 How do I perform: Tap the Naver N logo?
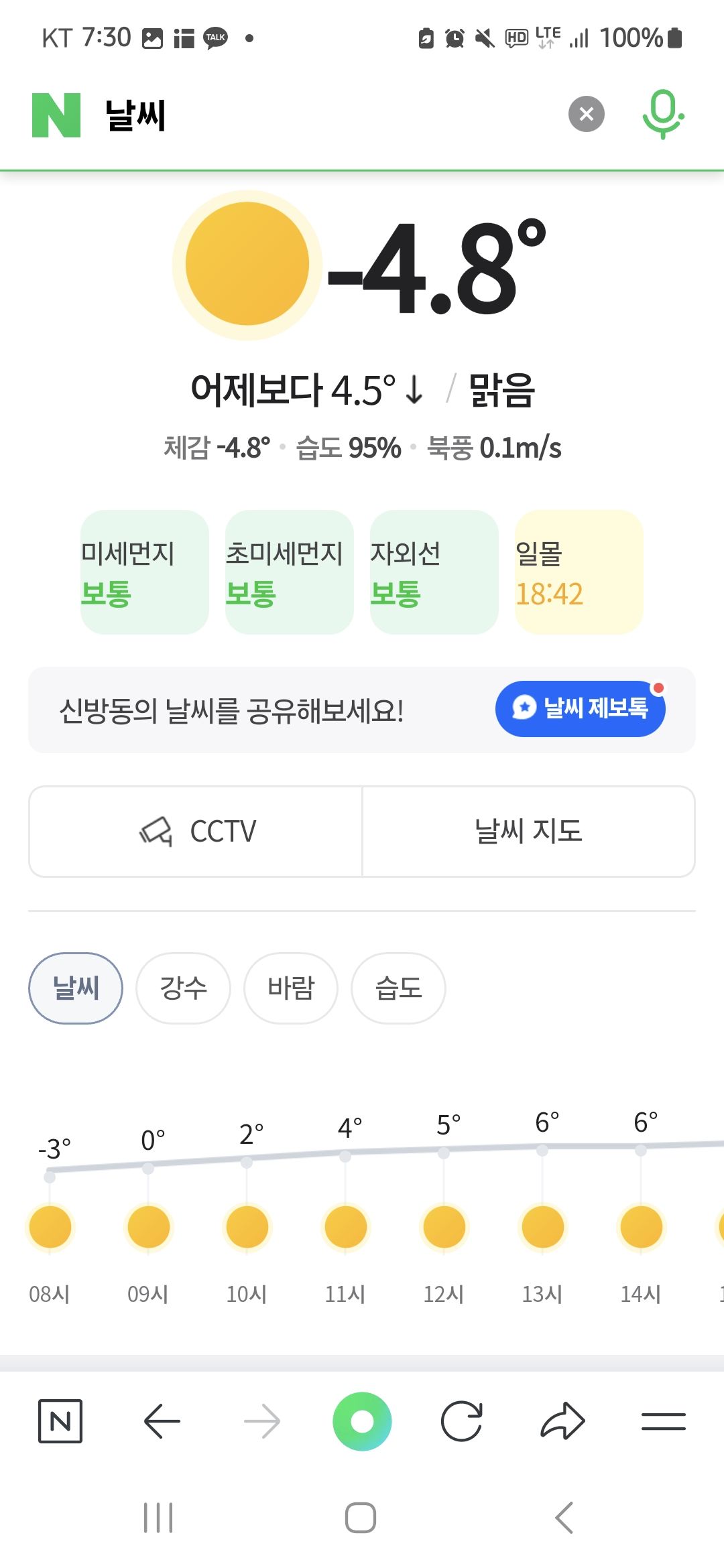click(x=56, y=115)
